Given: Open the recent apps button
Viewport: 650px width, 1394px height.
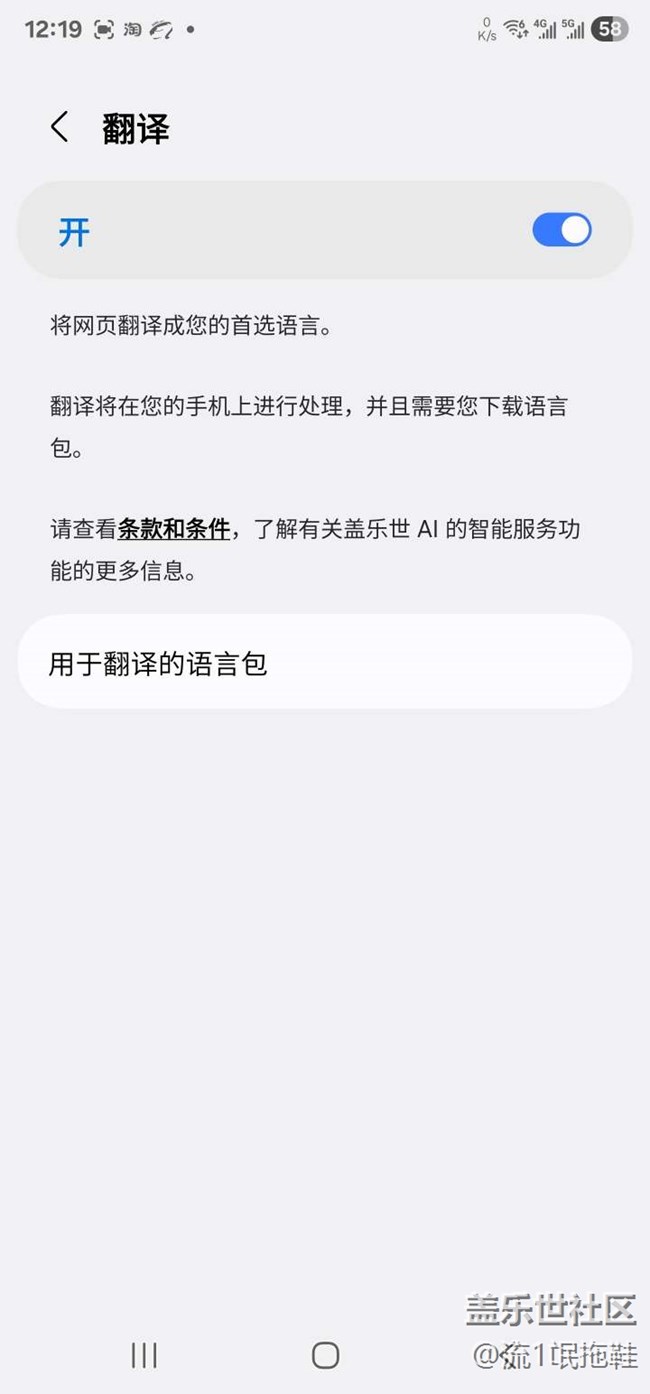Looking at the screenshot, I should (x=145, y=1355).
